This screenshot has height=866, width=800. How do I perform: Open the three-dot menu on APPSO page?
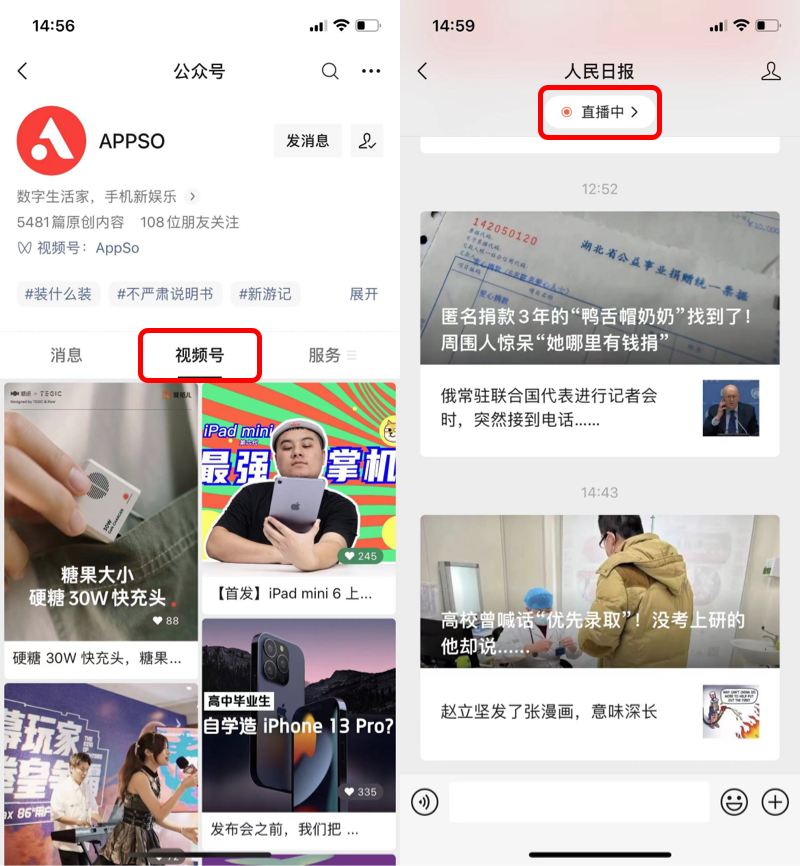371,71
